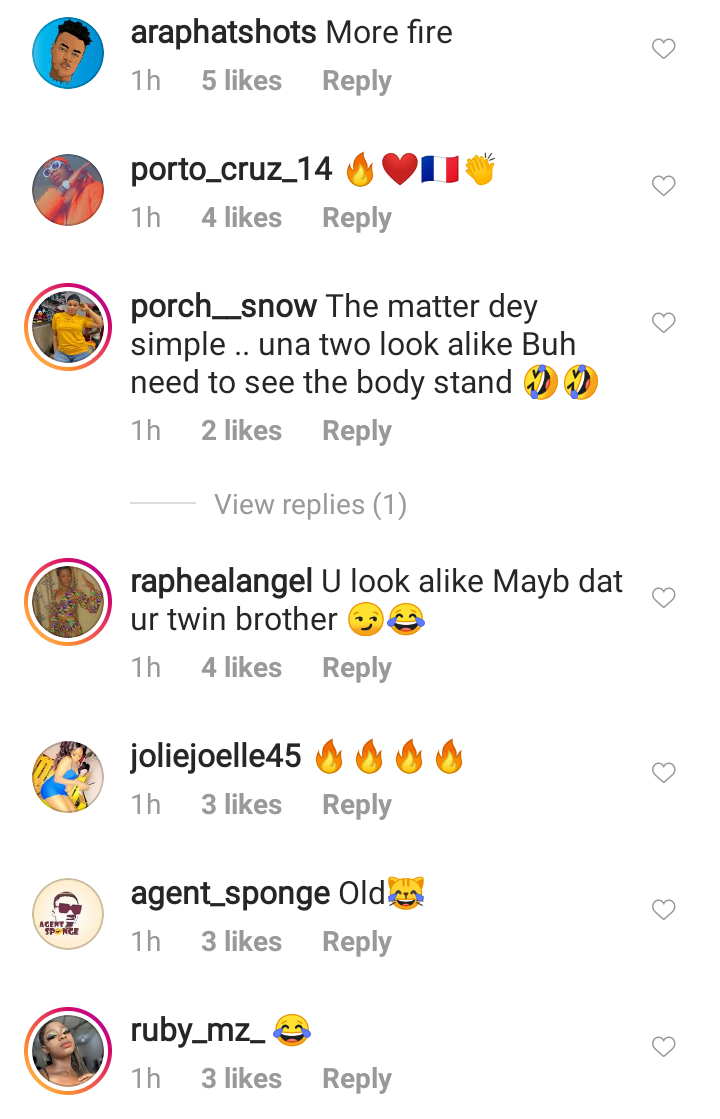Reply to ruby_mz_
Image resolution: width=720 pixels, height=1119 pixels.
click(x=356, y=1079)
